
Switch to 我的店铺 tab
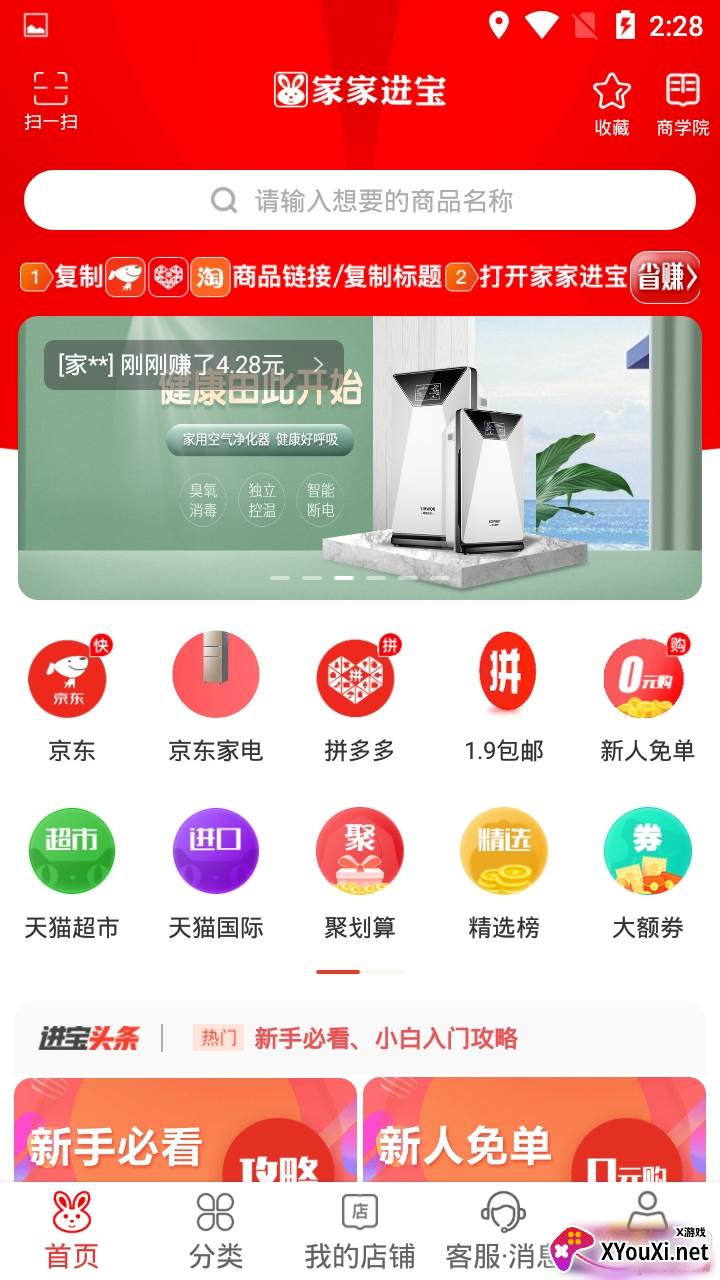359,1230
